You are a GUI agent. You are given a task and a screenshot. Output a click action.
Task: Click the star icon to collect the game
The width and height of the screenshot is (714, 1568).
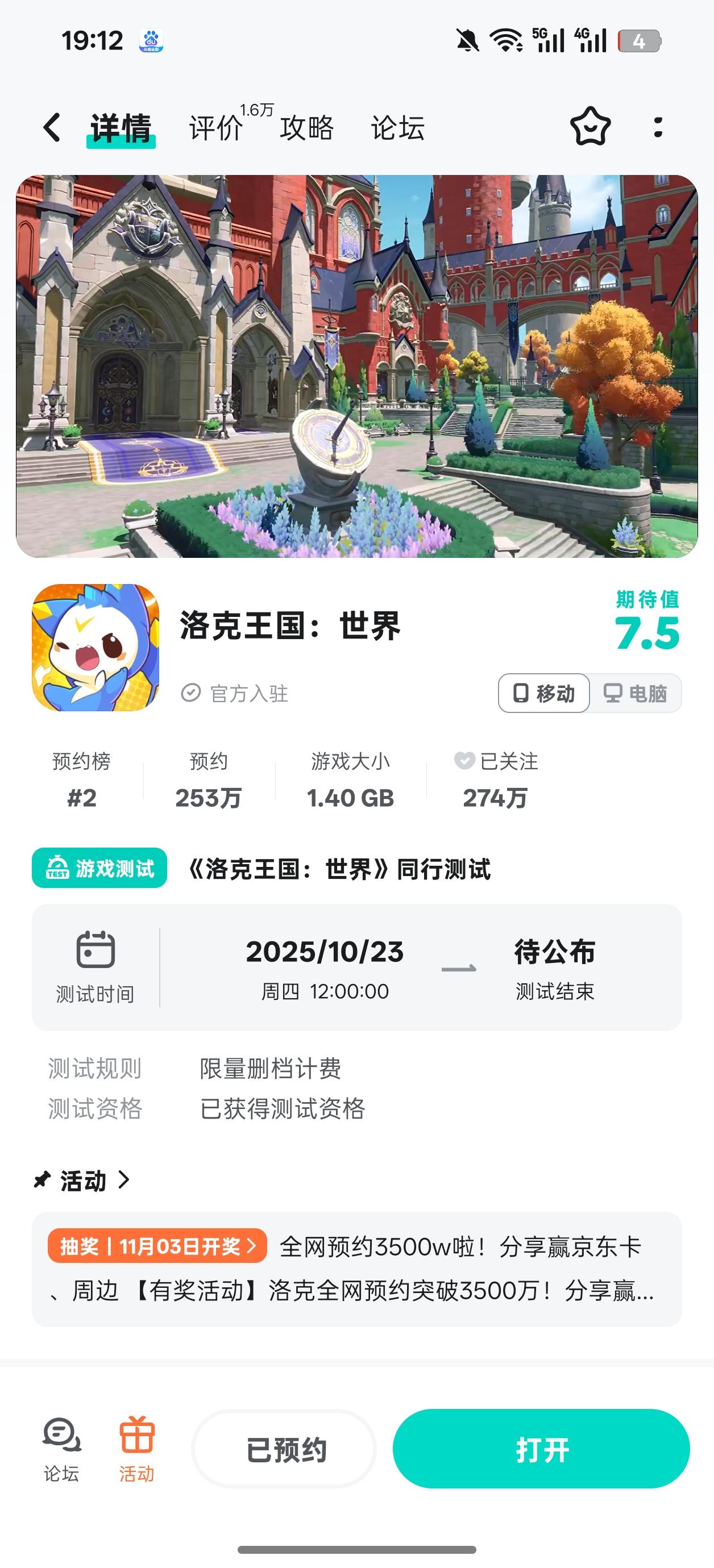[590, 127]
